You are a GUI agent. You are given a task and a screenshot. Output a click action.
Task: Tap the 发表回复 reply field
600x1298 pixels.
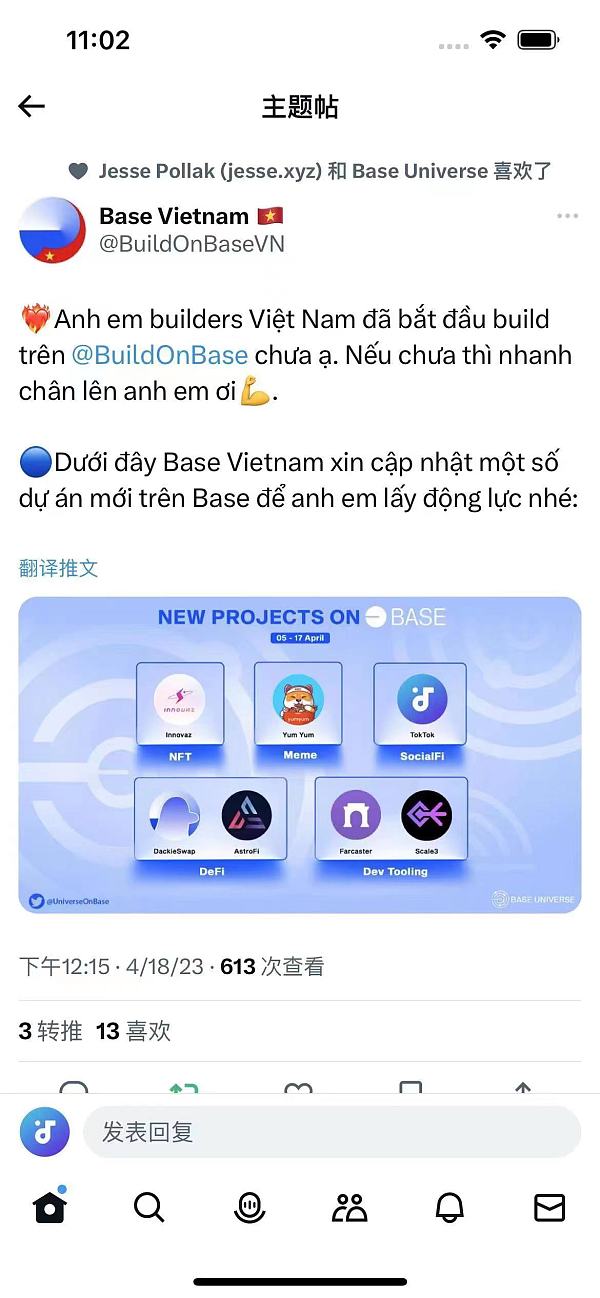330,1132
